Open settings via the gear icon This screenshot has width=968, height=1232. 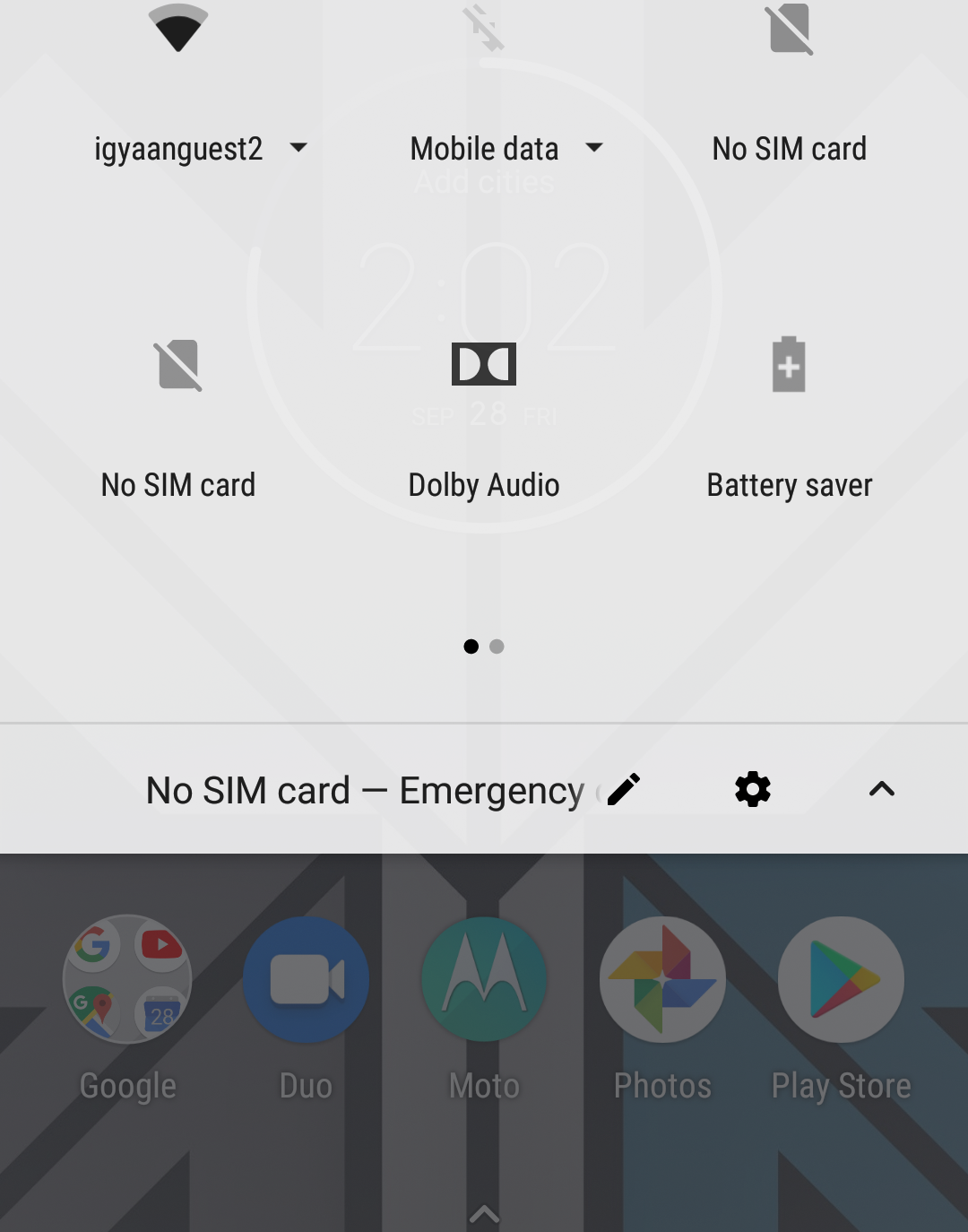coord(753,790)
